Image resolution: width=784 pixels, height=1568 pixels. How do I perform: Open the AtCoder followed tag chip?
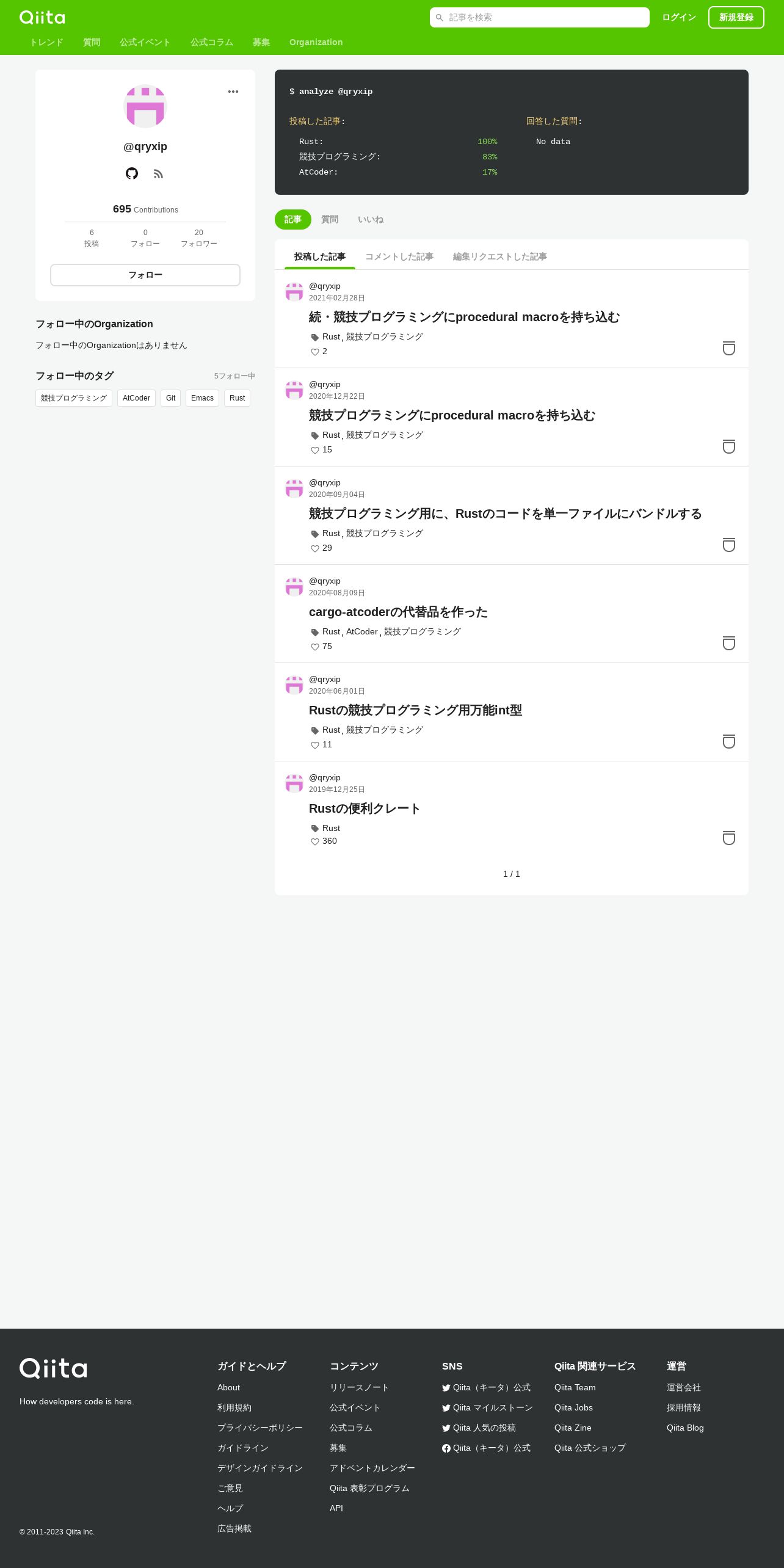136,398
